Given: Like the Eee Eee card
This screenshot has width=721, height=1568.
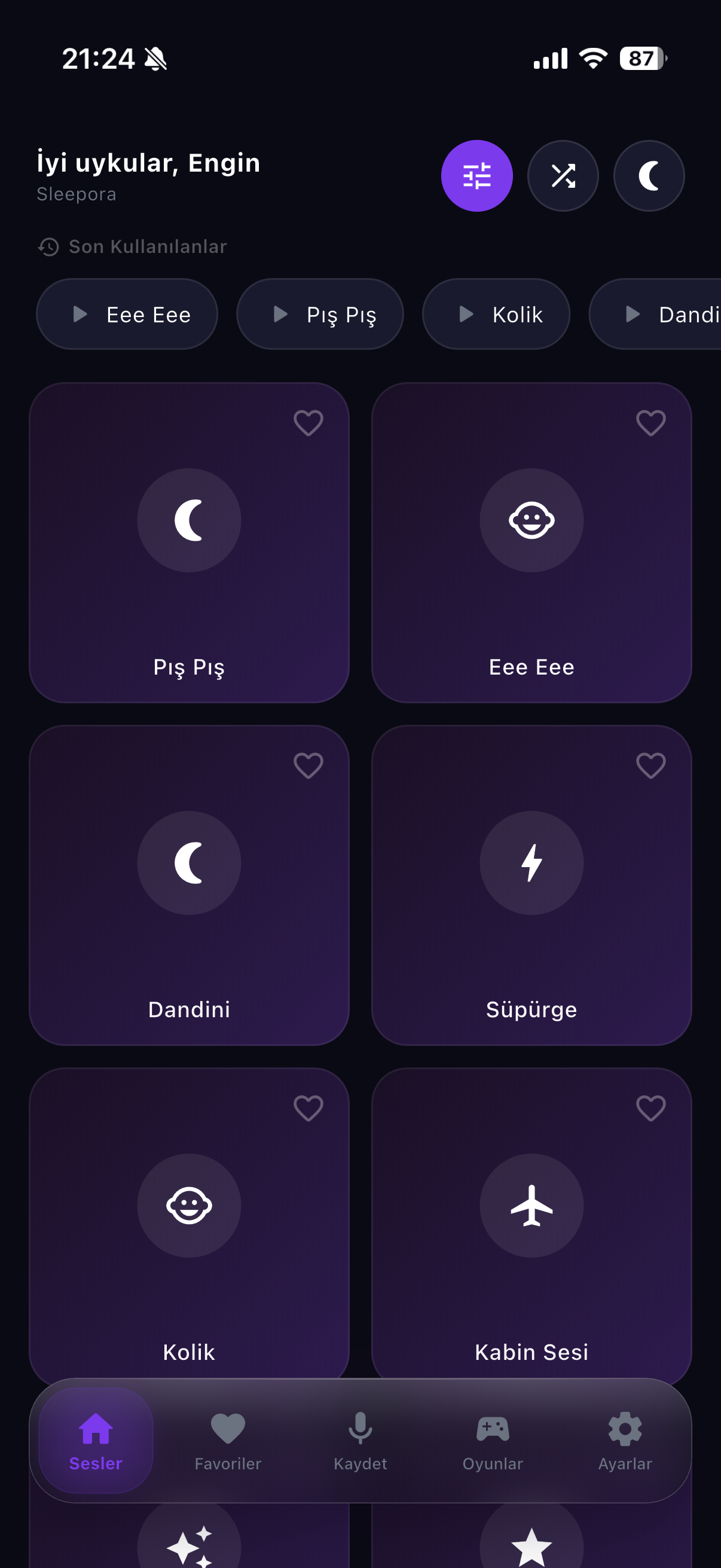Looking at the screenshot, I should [650, 422].
